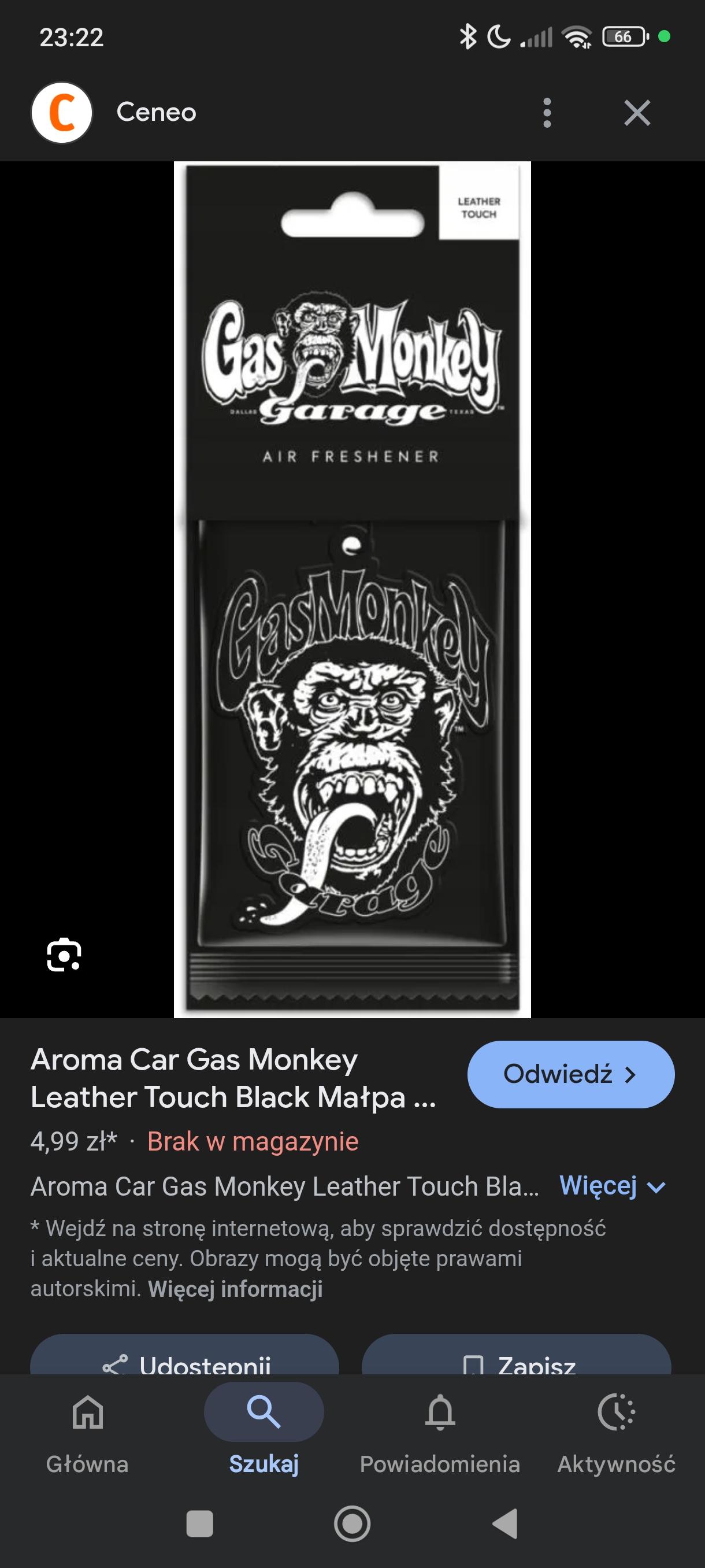Open the Więcej informacji link
Image resolution: width=705 pixels, height=1568 pixels.
coord(235,1289)
